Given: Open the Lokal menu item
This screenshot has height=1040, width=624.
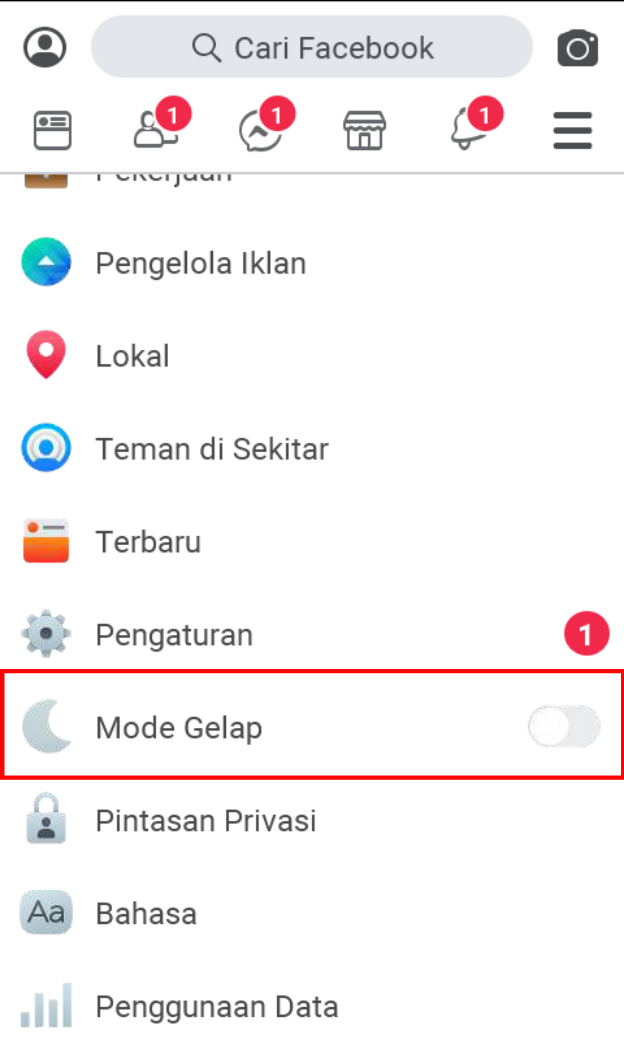Looking at the screenshot, I should (132, 357).
